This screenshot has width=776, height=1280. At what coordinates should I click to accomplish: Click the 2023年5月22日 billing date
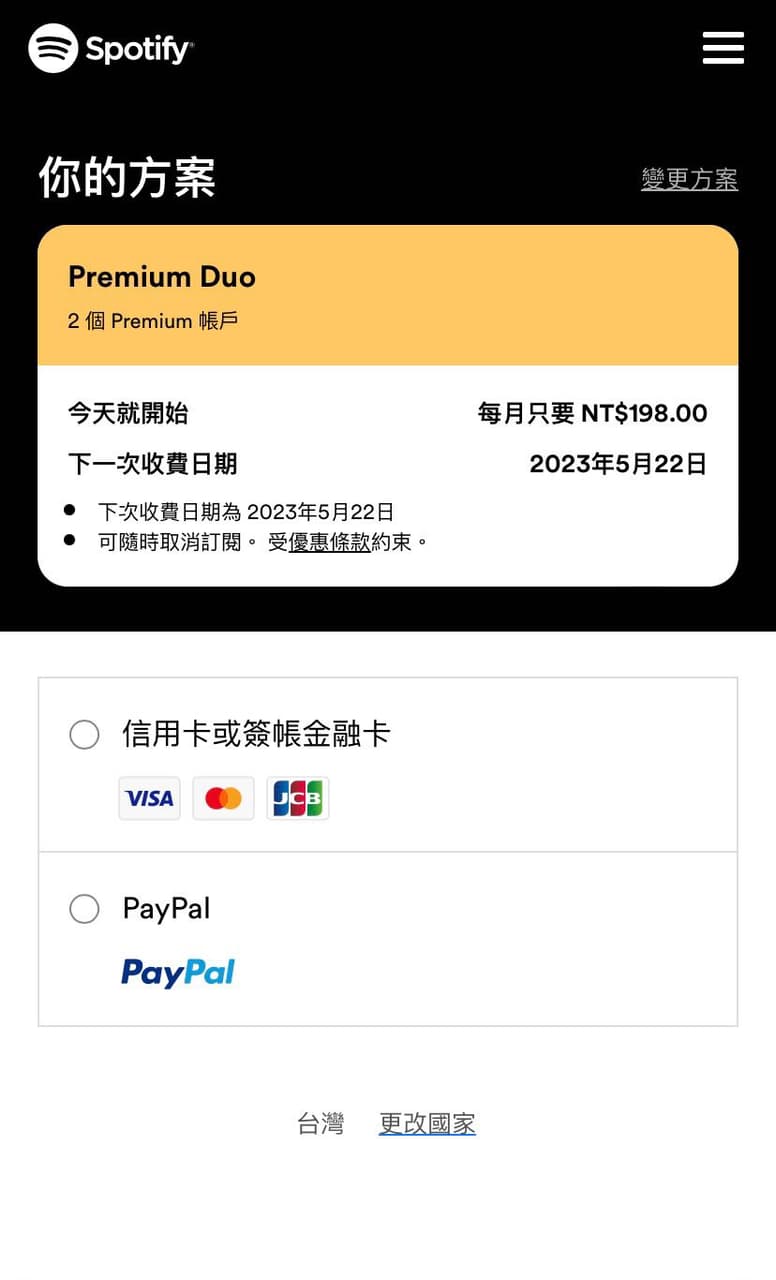coord(617,463)
